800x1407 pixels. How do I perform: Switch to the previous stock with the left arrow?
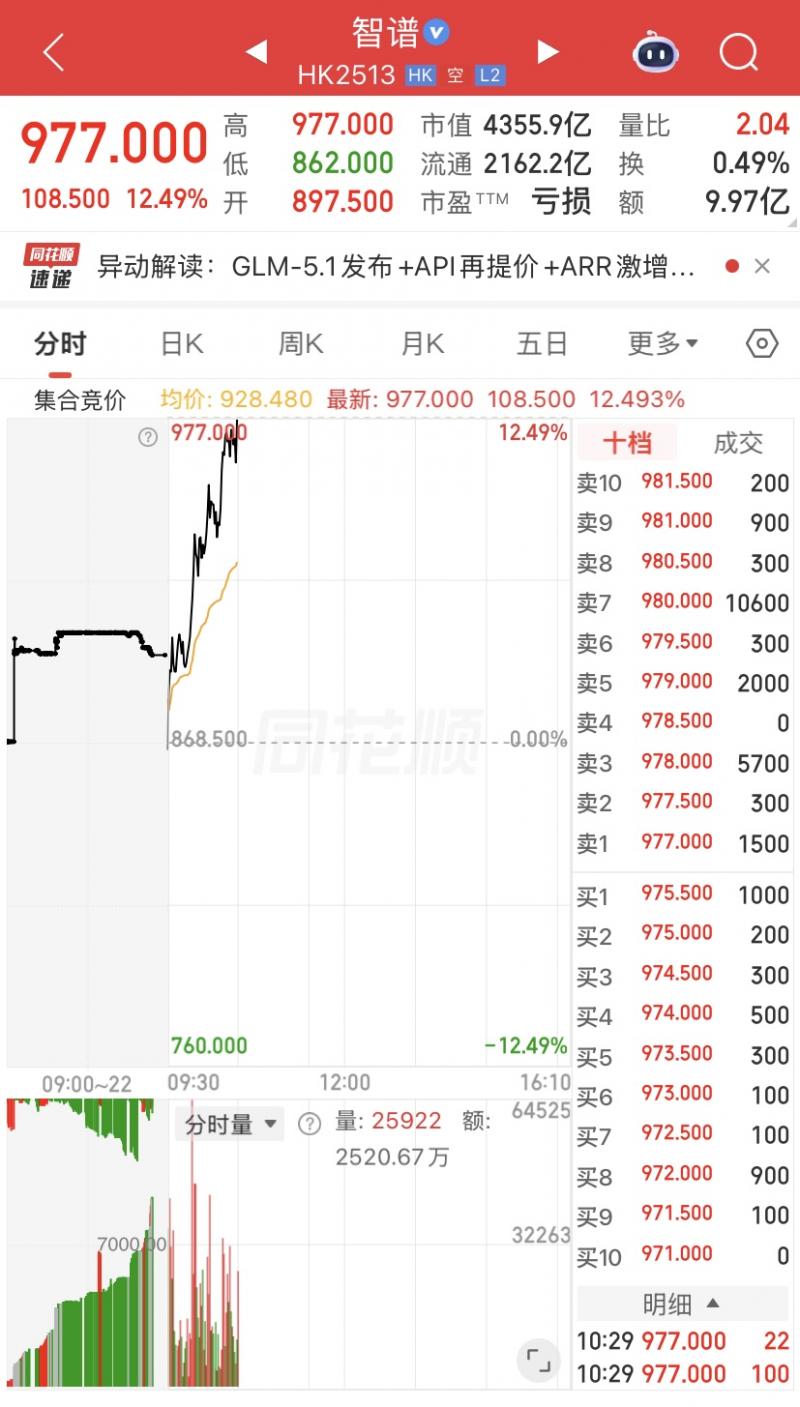256,52
